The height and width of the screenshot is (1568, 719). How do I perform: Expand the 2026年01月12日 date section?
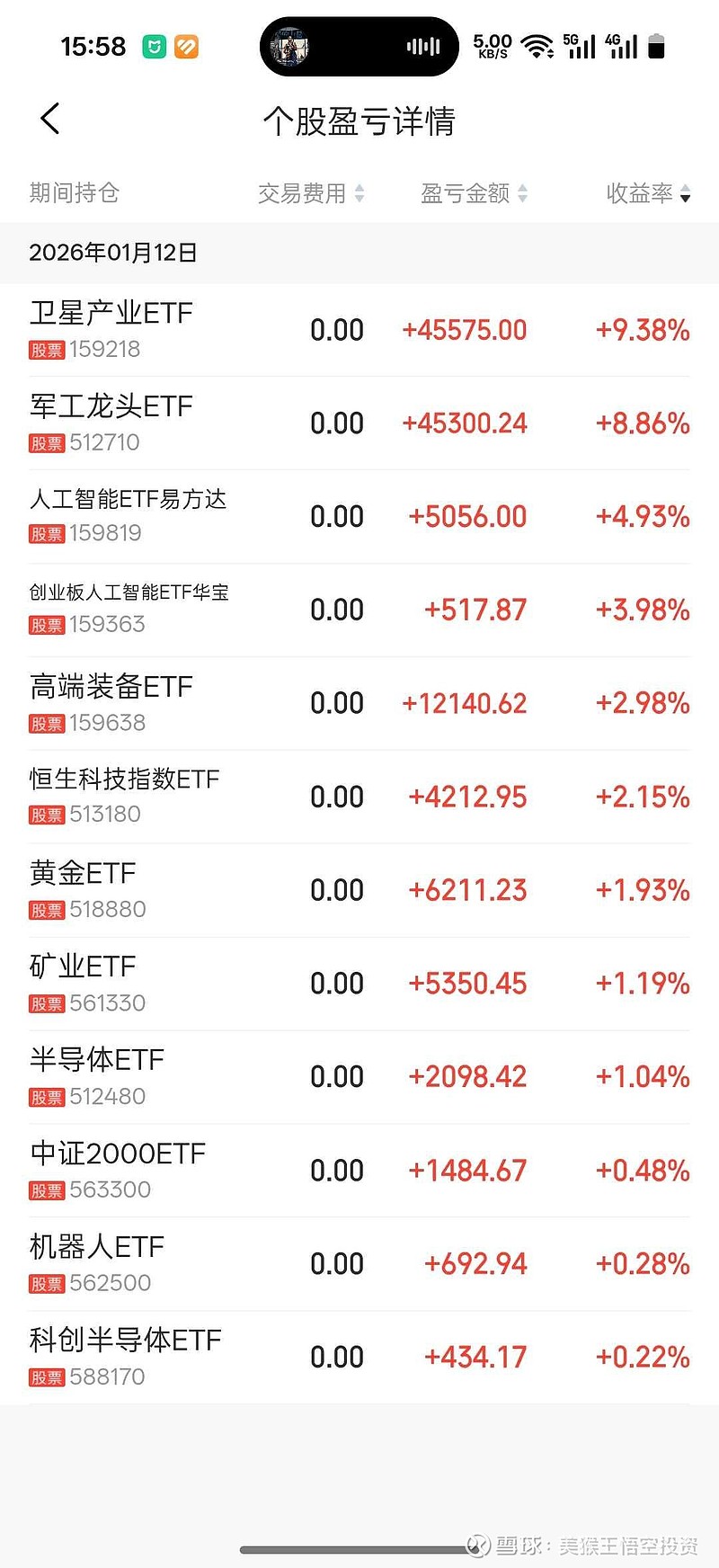click(x=112, y=253)
